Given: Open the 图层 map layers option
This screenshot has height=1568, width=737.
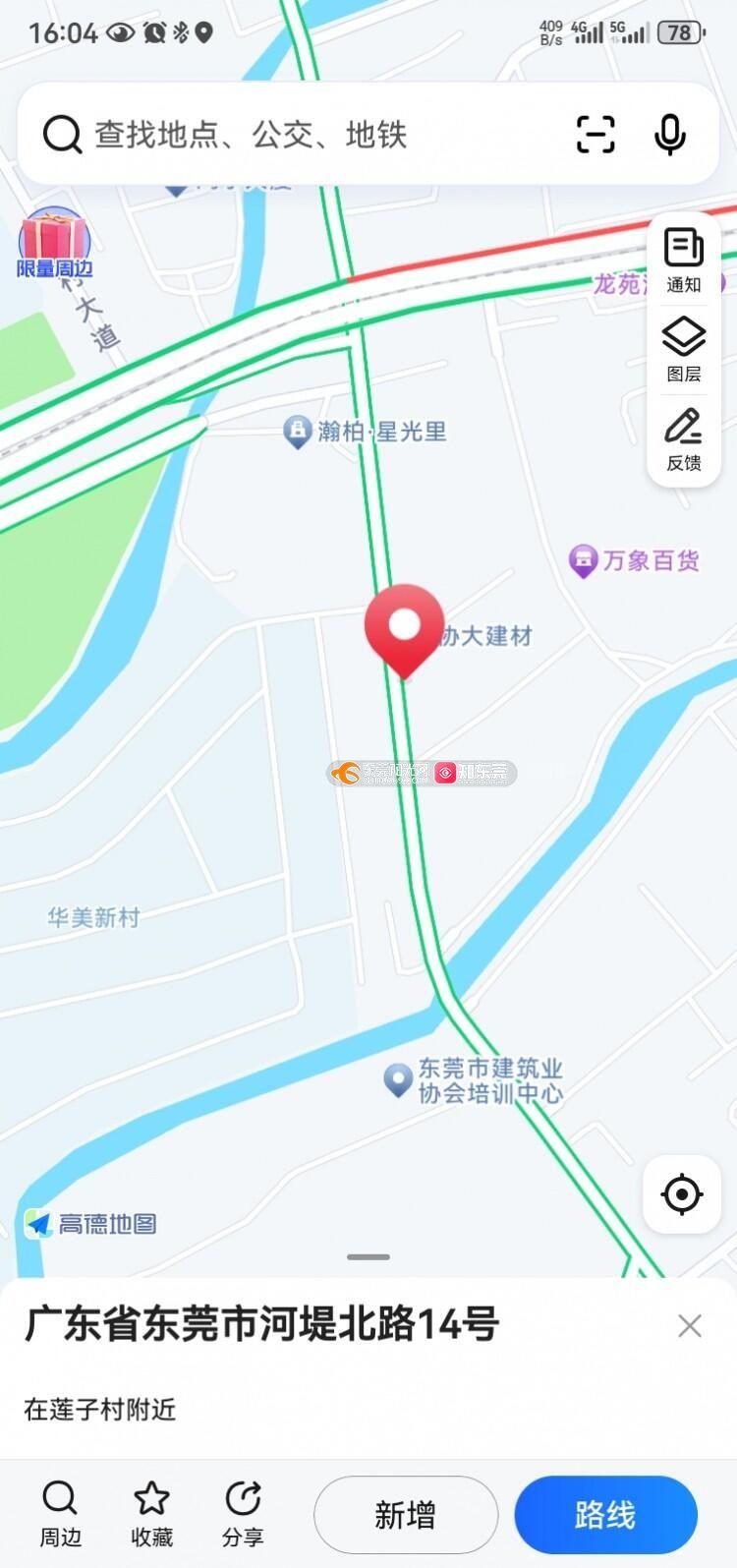Looking at the screenshot, I should tap(684, 349).
